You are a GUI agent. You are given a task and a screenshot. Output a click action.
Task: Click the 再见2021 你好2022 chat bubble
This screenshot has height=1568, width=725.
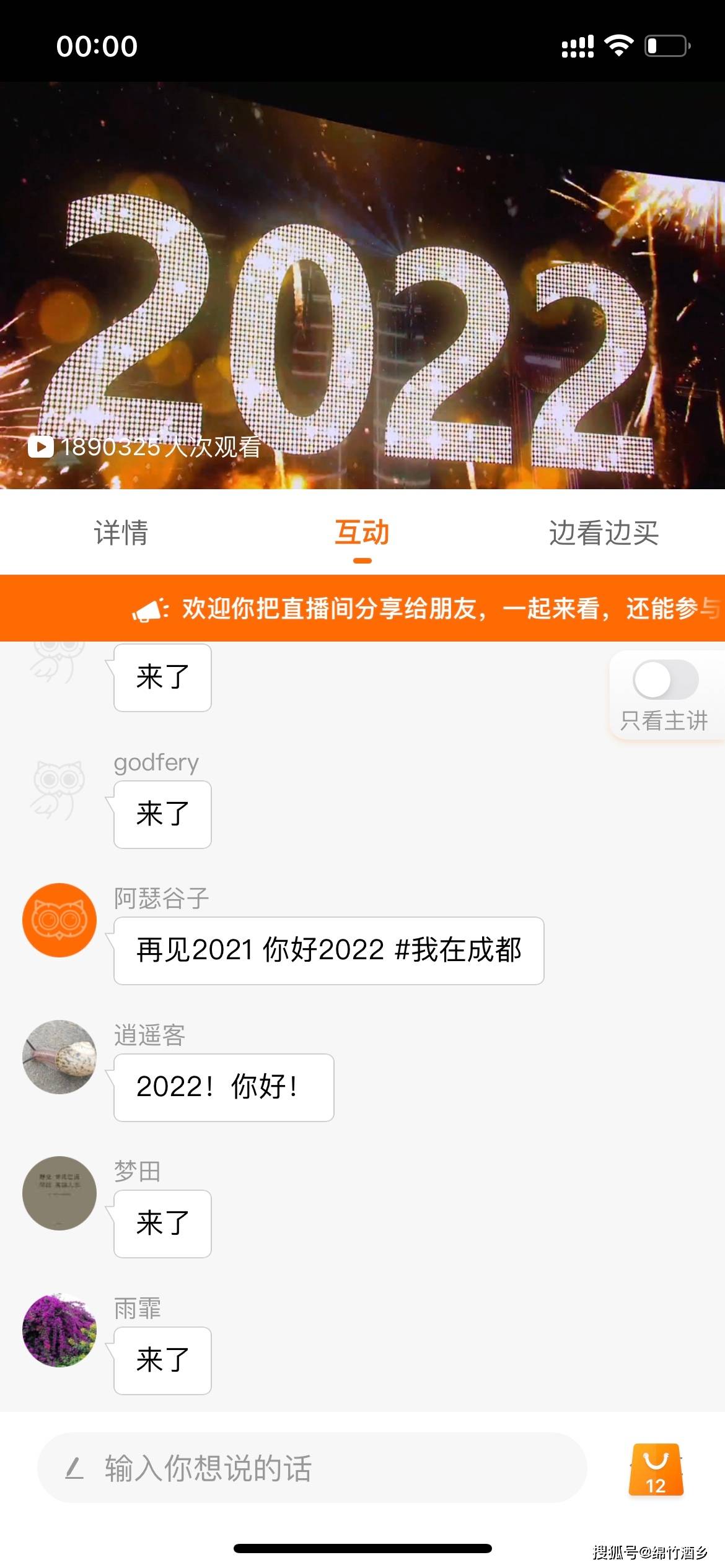[327, 951]
